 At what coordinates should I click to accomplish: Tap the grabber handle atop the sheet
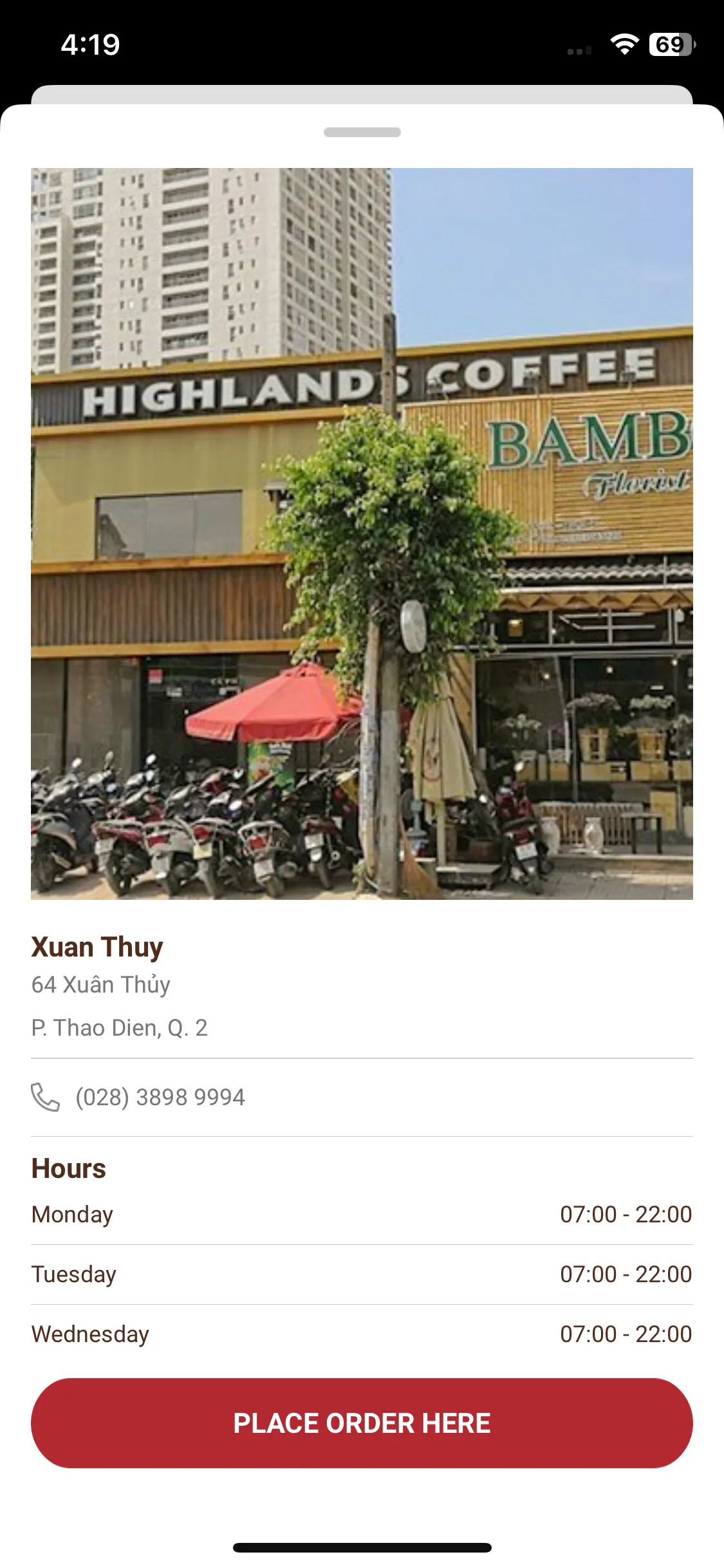pyautogui.click(x=362, y=133)
